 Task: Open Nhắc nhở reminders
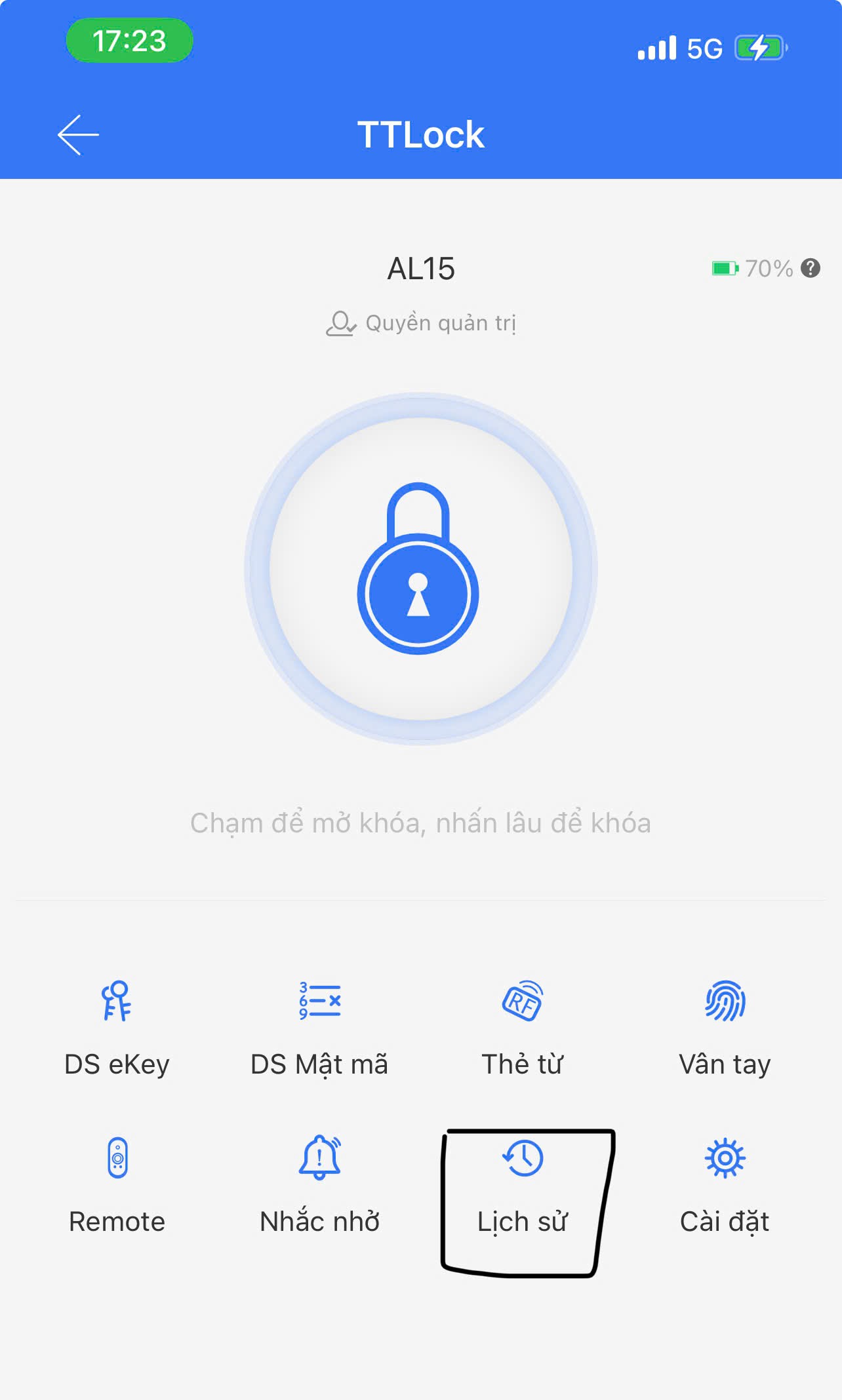(x=319, y=1185)
